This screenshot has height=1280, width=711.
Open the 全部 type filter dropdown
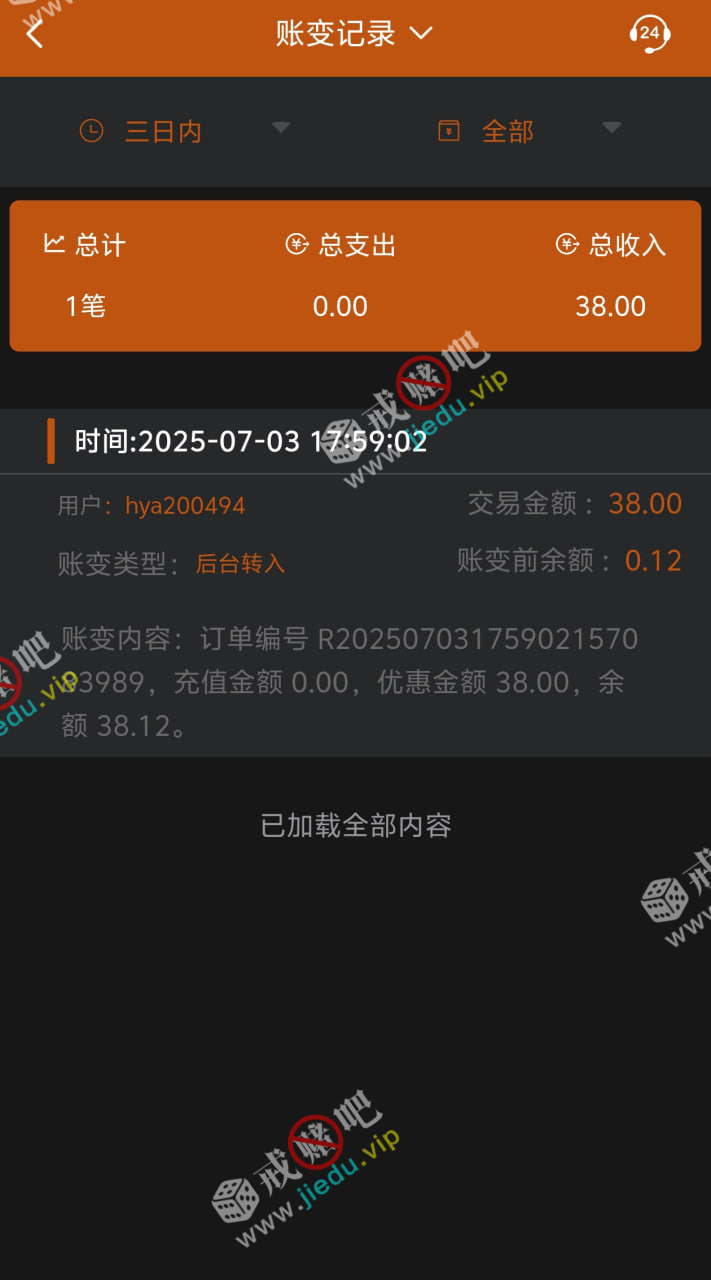[x=530, y=131]
